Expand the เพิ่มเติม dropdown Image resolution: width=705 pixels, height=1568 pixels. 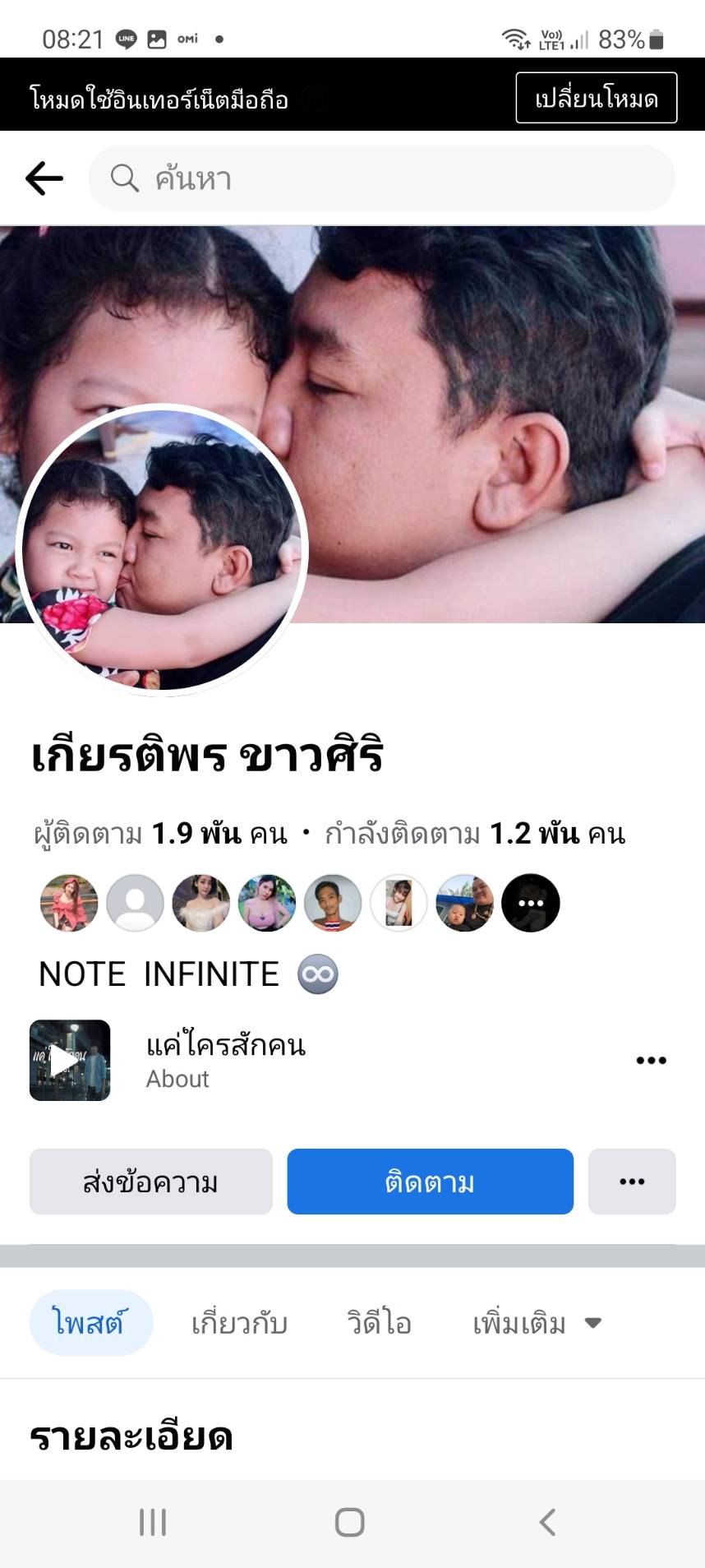click(x=537, y=1323)
